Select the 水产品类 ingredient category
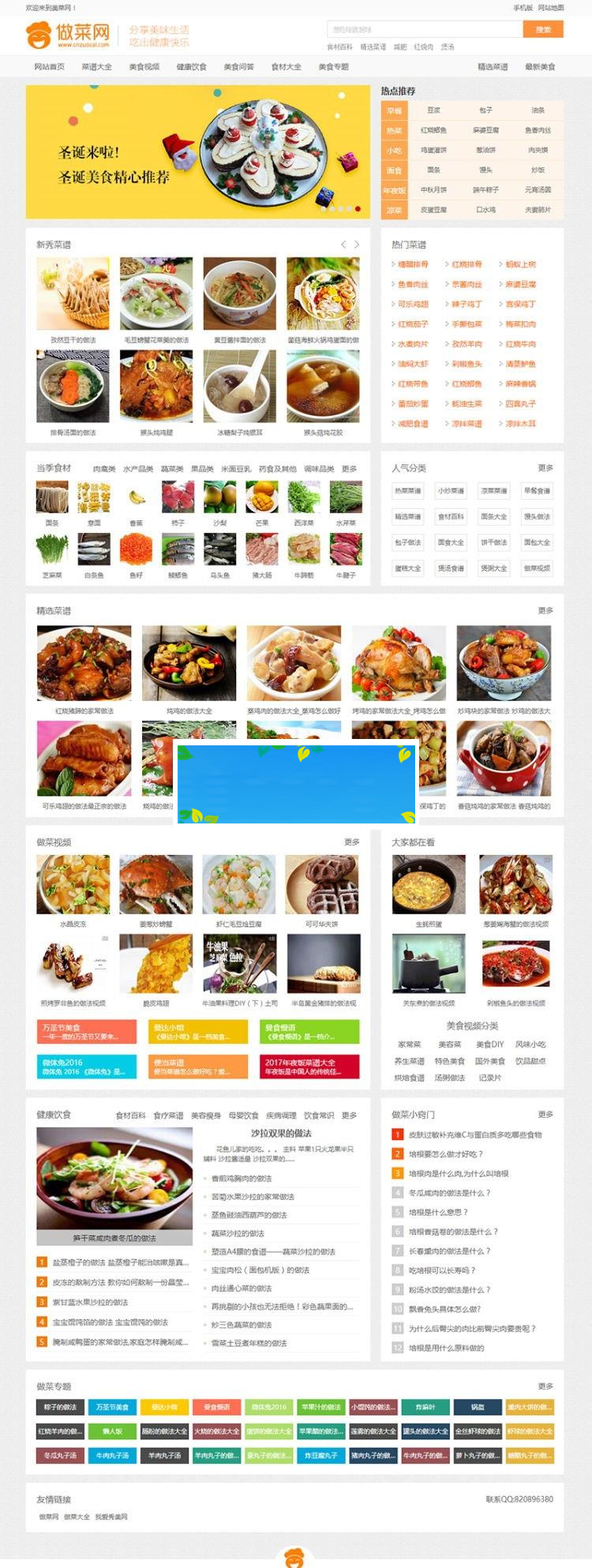This screenshot has width=592, height=1568. point(138,469)
